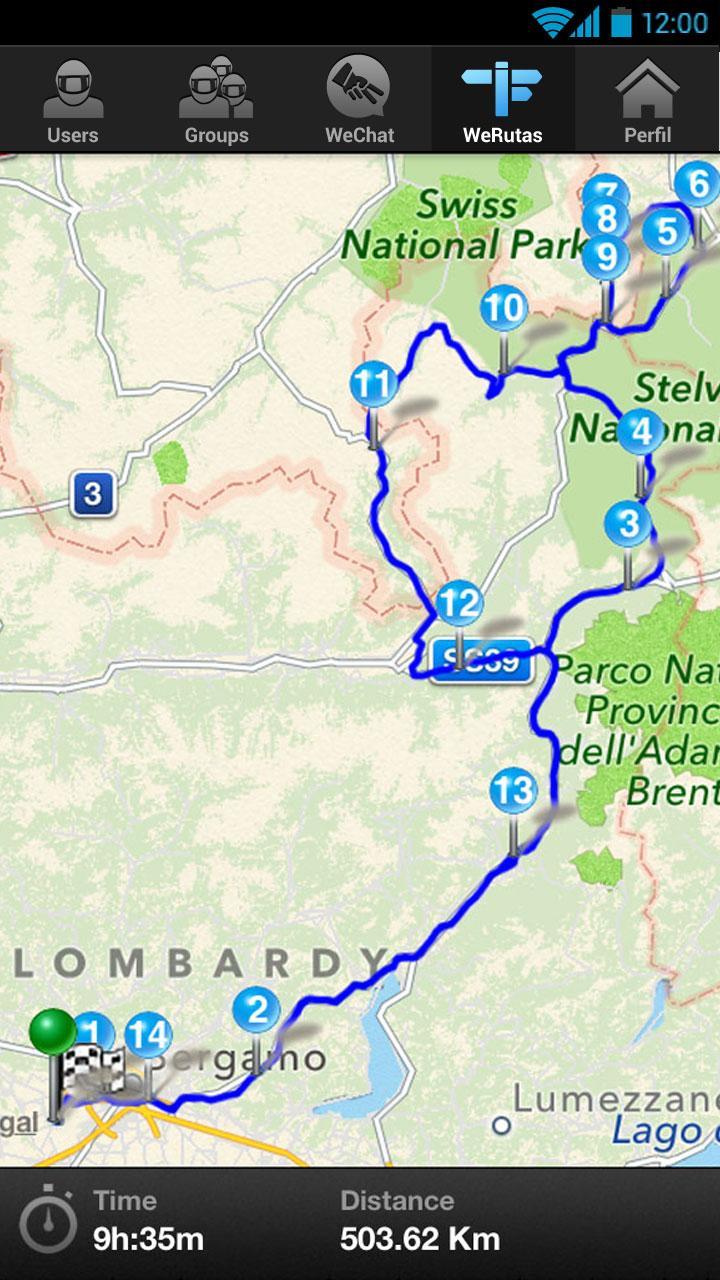Screen dimensions: 720x1280
Task: Open waypoint marker 10
Action: [504, 308]
